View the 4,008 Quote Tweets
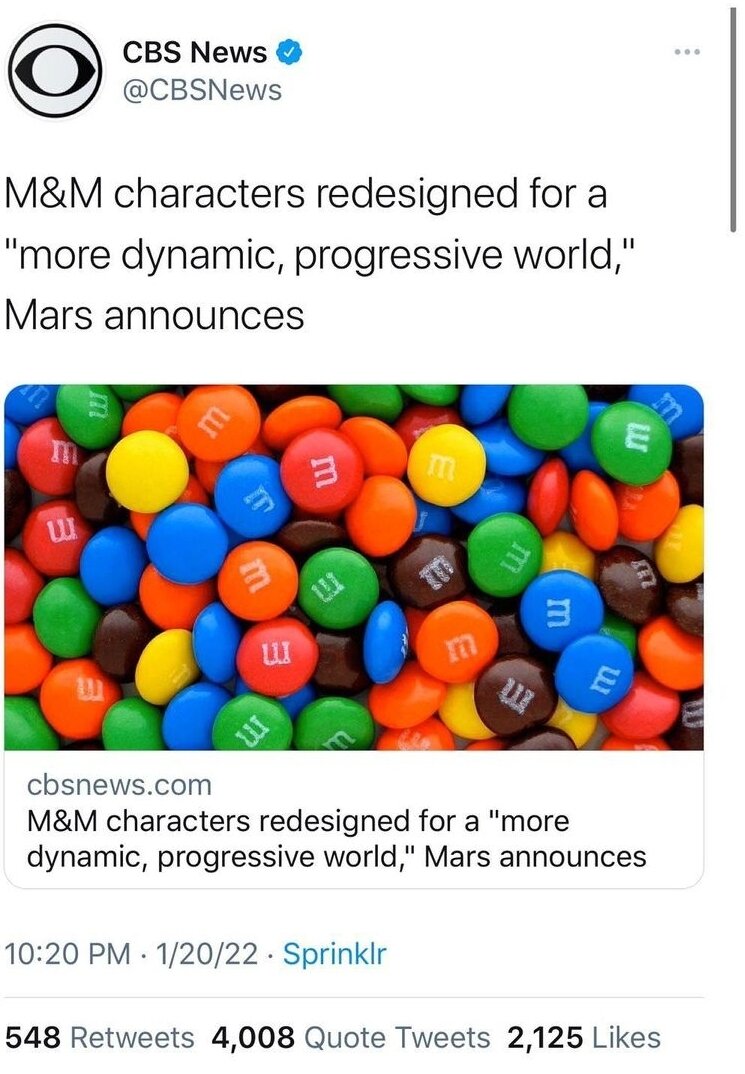The height and width of the screenshot is (1074, 745). 351,1037
